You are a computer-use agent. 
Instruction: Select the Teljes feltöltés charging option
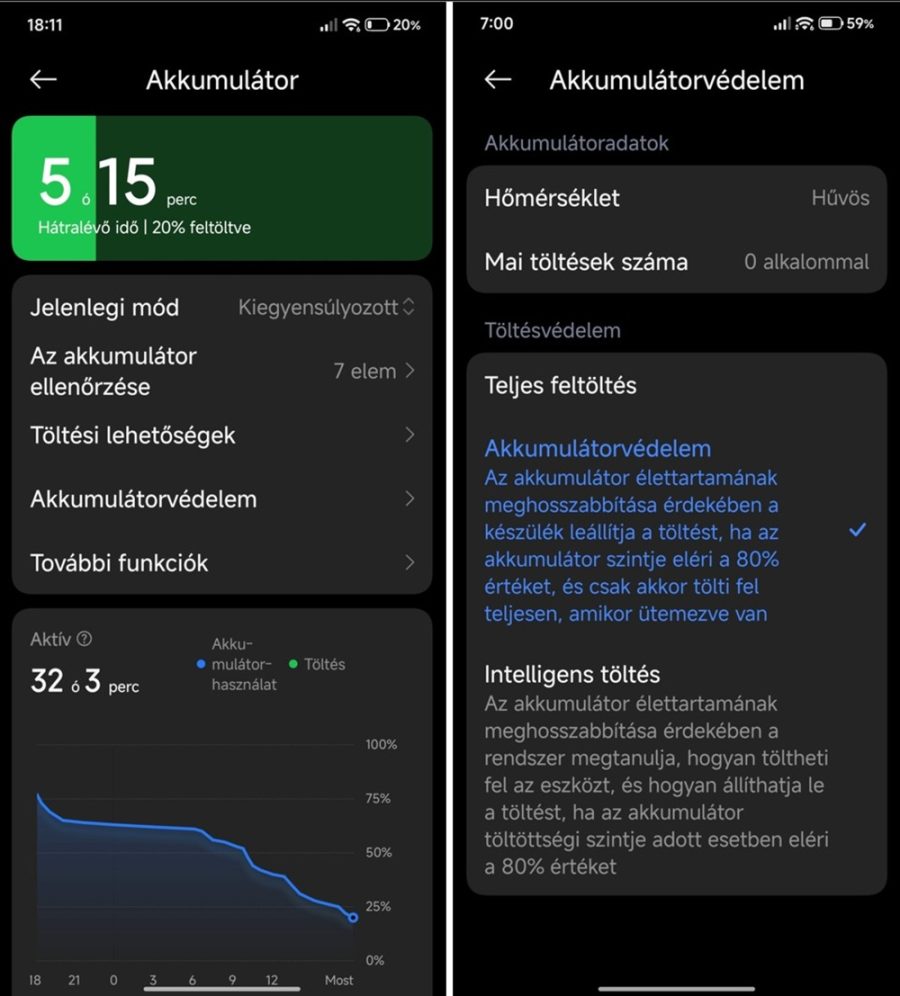coord(675,385)
